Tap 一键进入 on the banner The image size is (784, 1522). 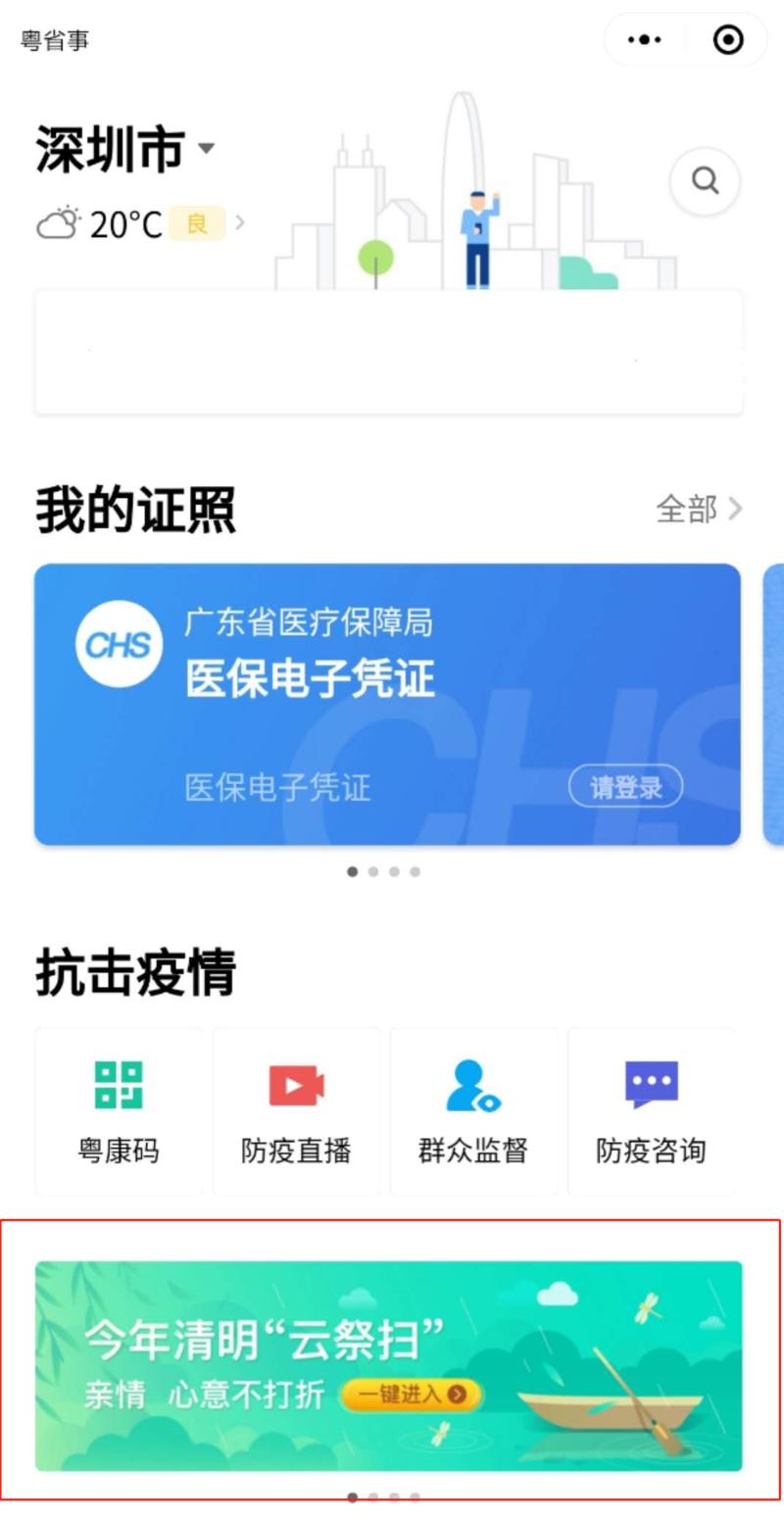[x=412, y=1395]
